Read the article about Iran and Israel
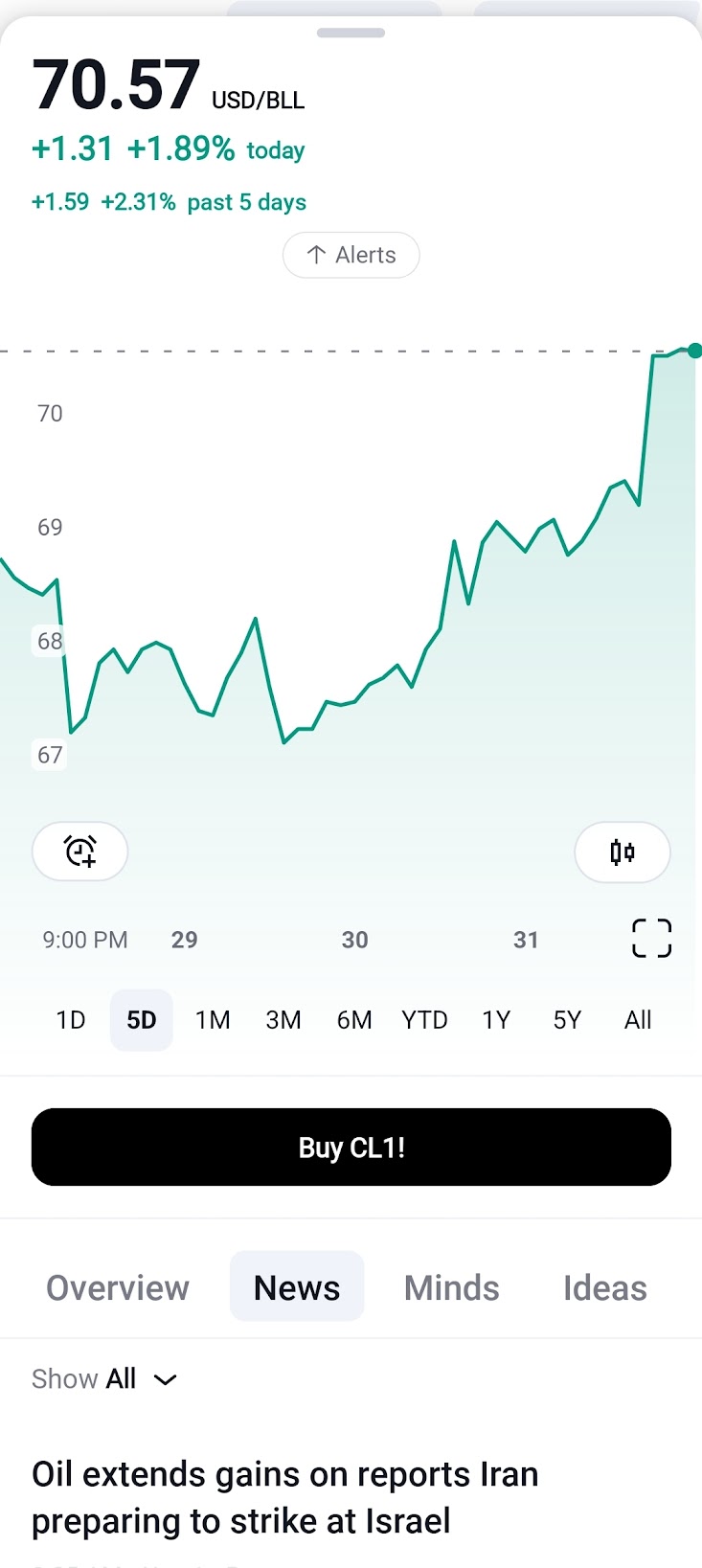The height and width of the screenshot is (1568, 702). point(285,1497)
